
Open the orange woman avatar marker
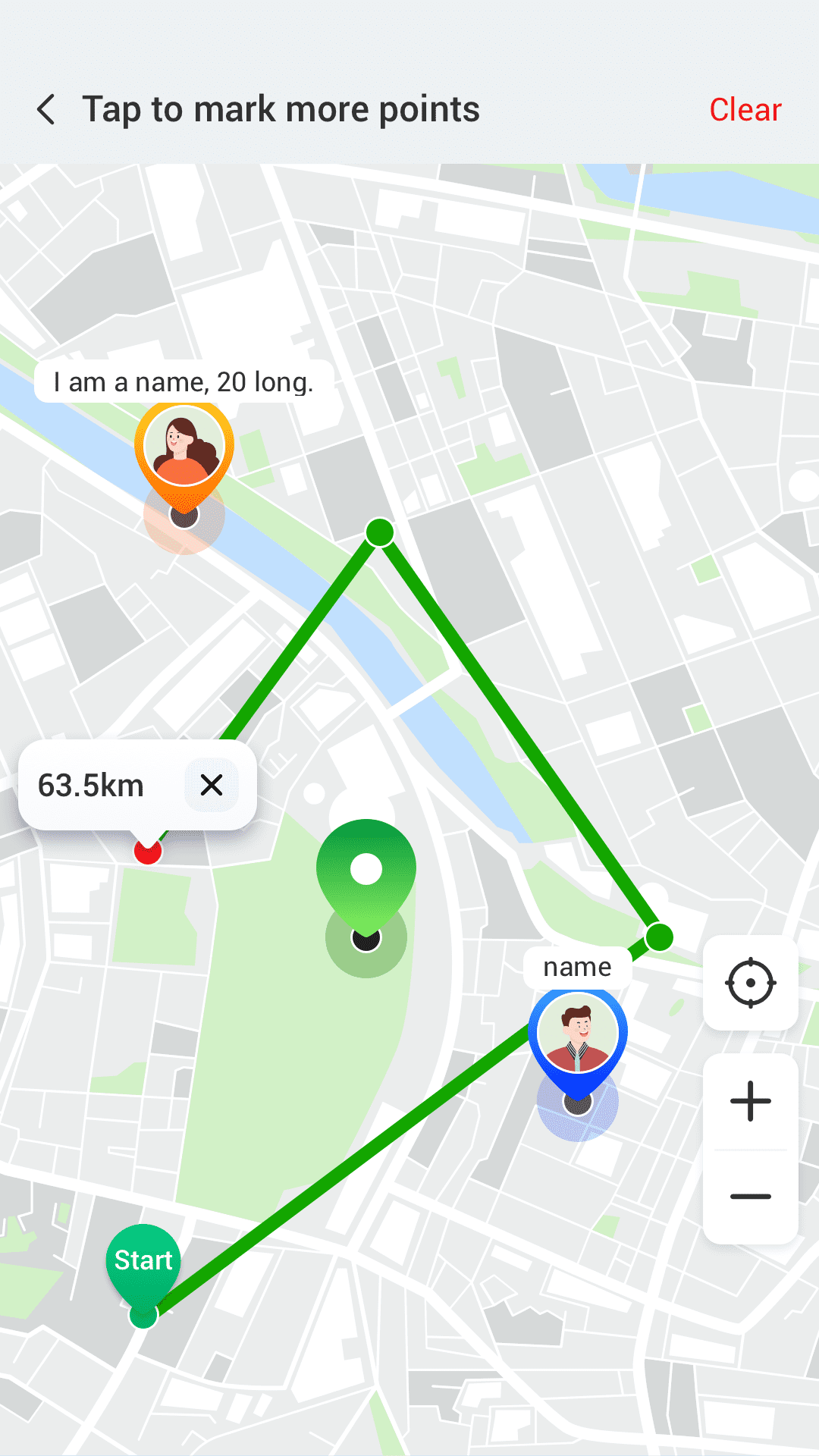(x=184, y=449)
